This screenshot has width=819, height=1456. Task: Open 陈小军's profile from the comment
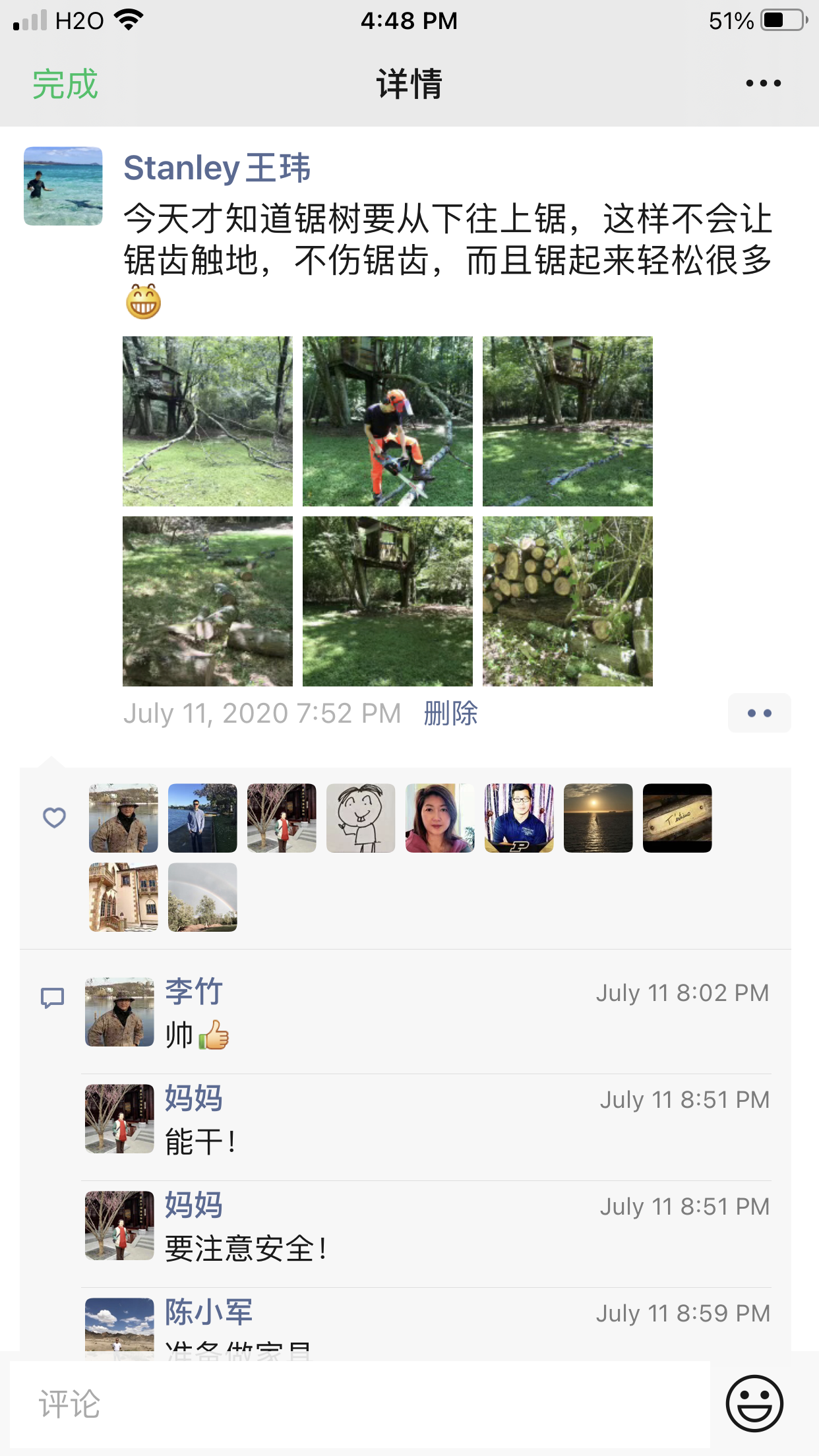(x=208, y=1312)
